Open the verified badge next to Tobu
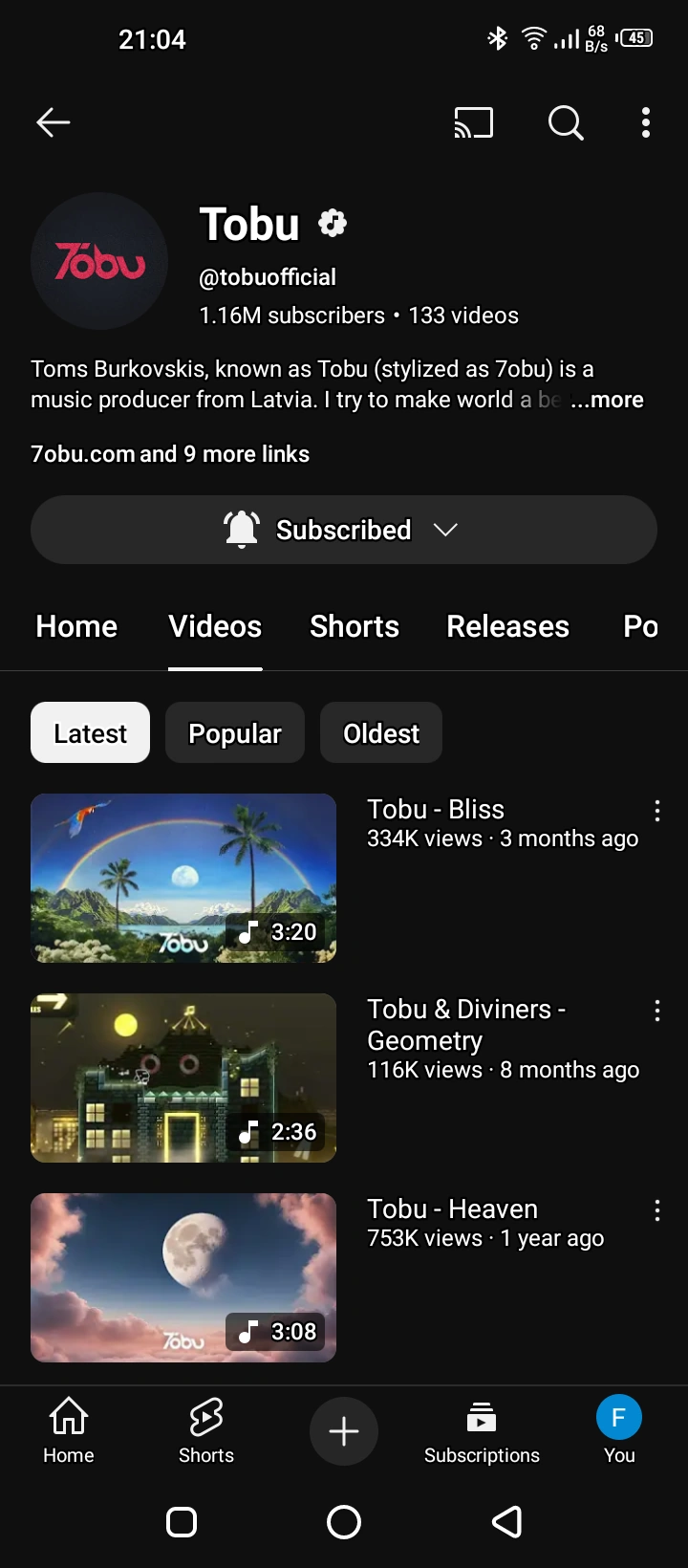The height and width of the screenshot is (1568, 688). [x=332, y=223]
